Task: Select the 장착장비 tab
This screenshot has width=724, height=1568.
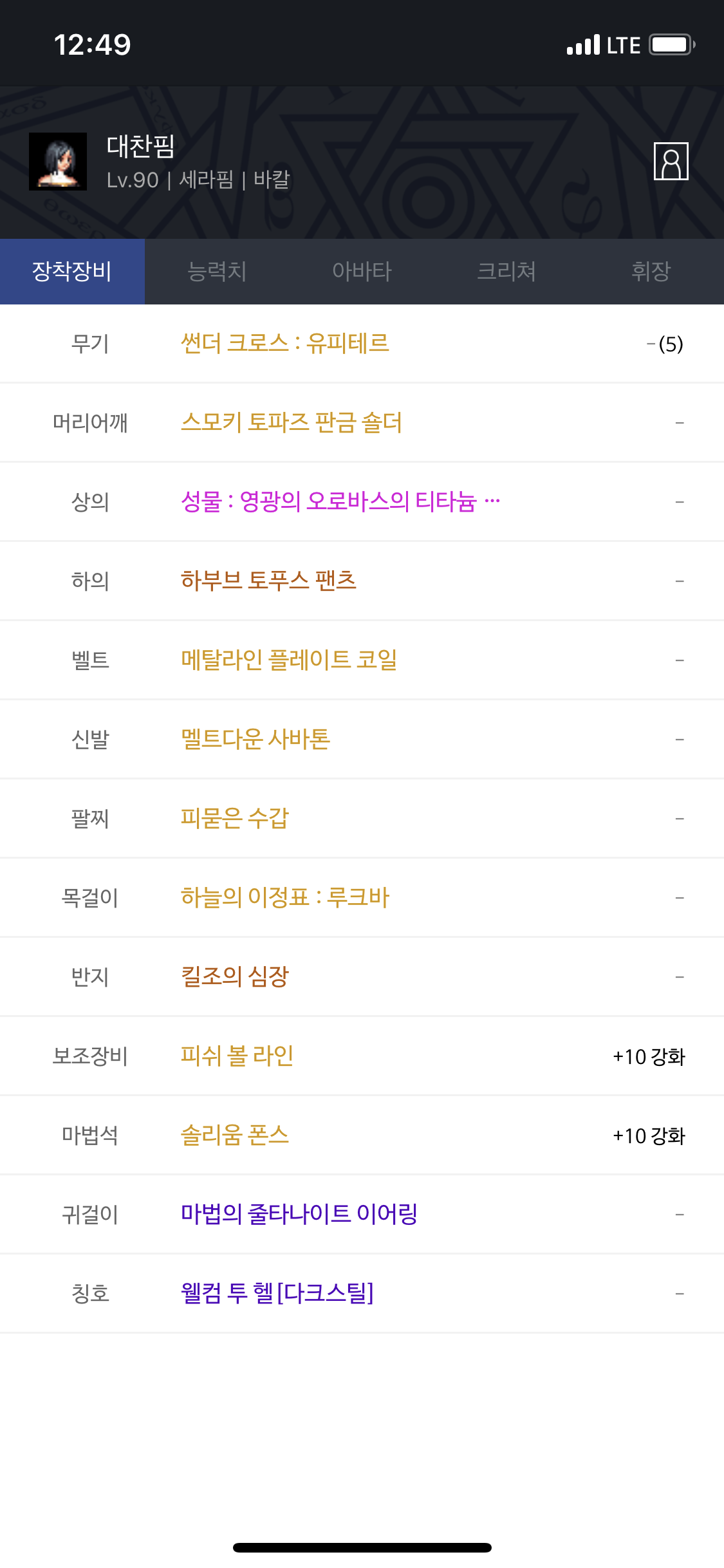Action: point(72,271)
